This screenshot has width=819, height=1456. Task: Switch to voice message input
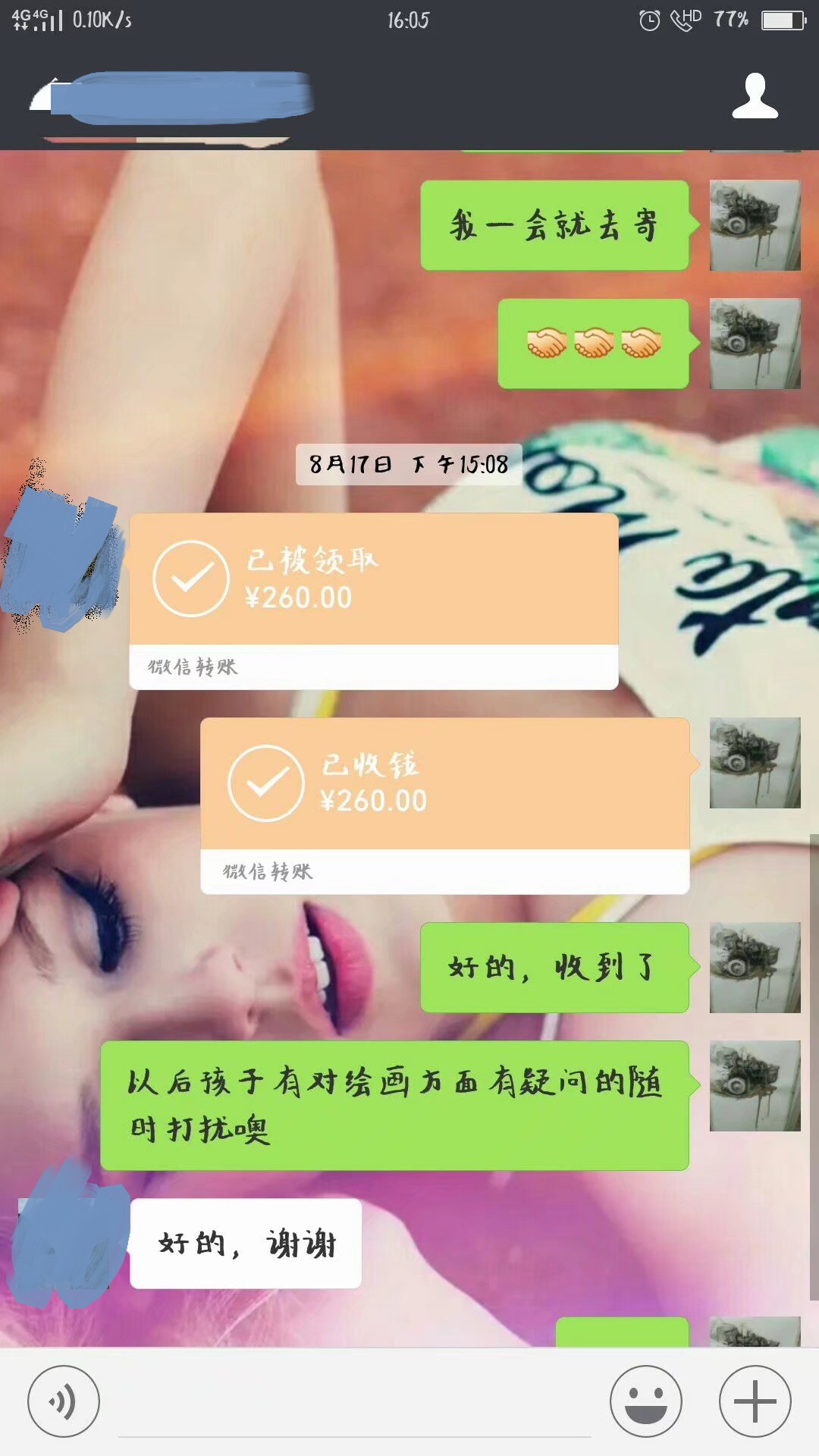64,1401
